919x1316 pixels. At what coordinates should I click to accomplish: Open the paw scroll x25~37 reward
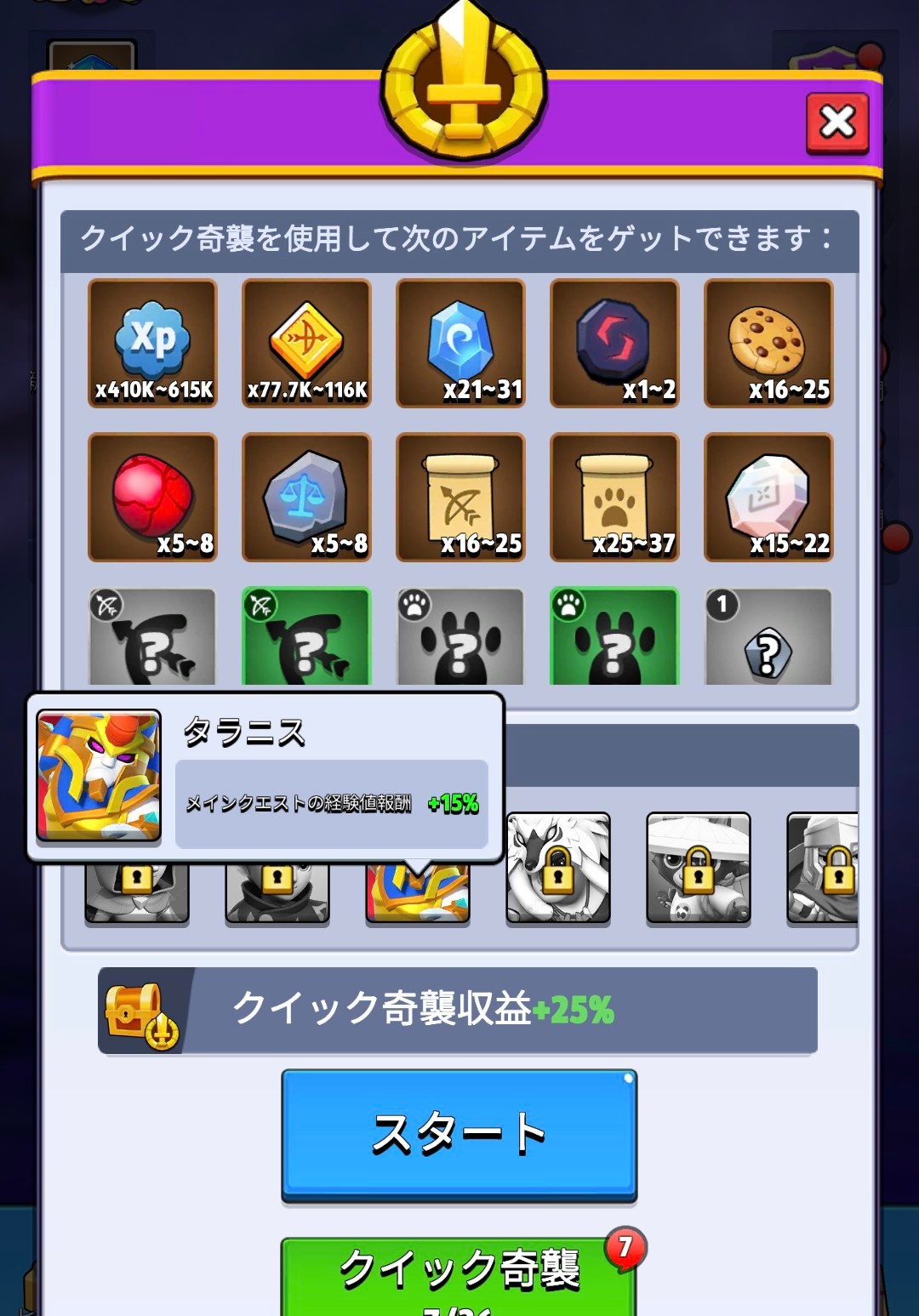(614, 497)
